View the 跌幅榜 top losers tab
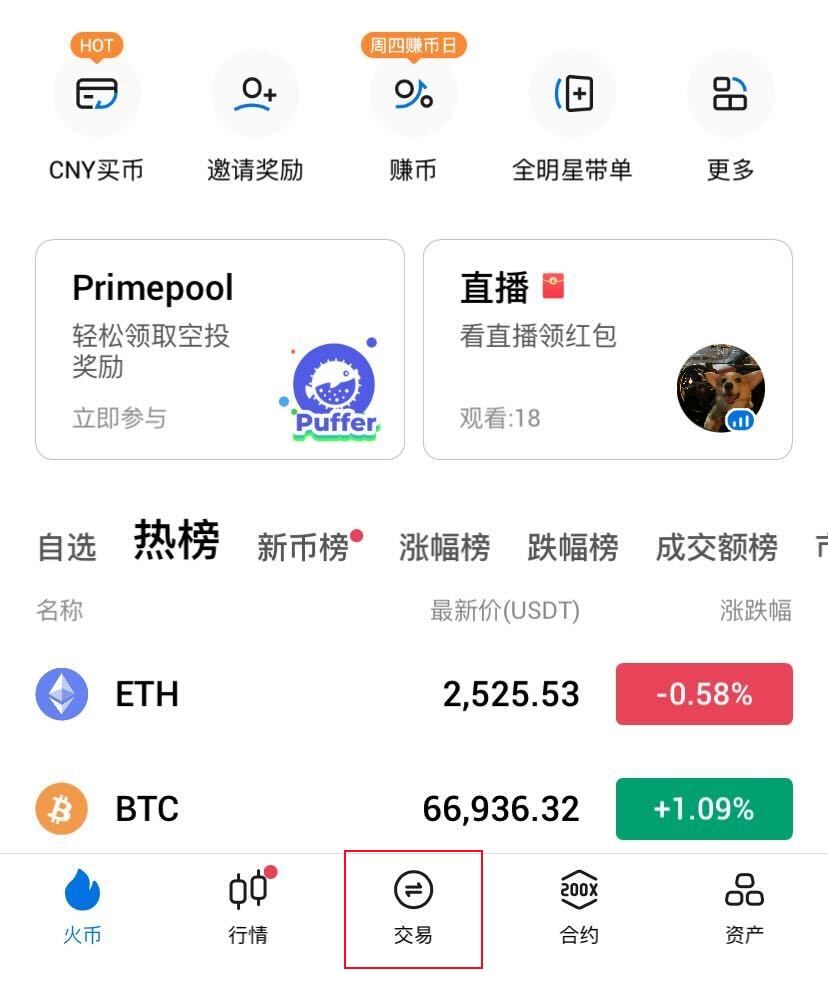The height and width of the screenshot is (984, 828). point(572,545)
